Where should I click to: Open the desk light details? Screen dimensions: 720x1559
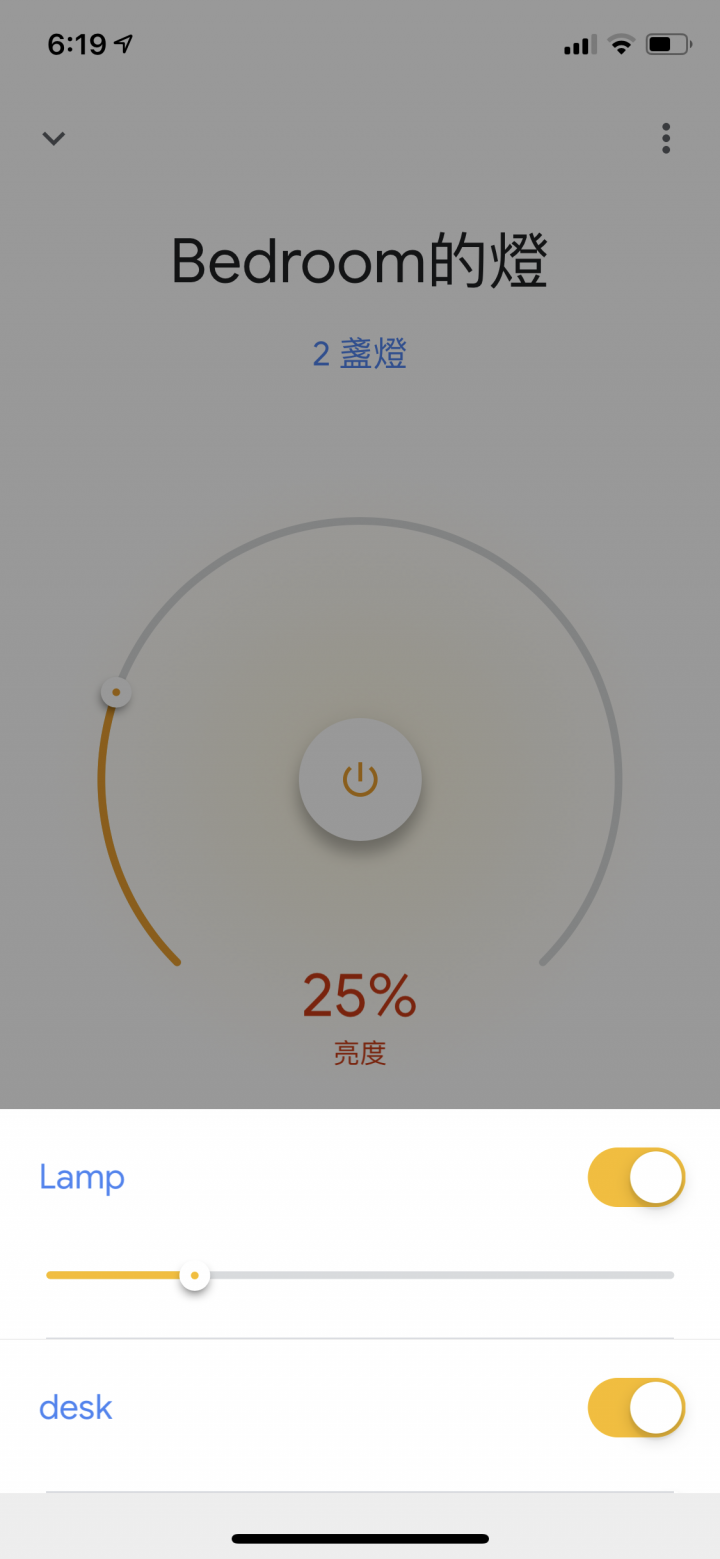[x=76, y=1407]
